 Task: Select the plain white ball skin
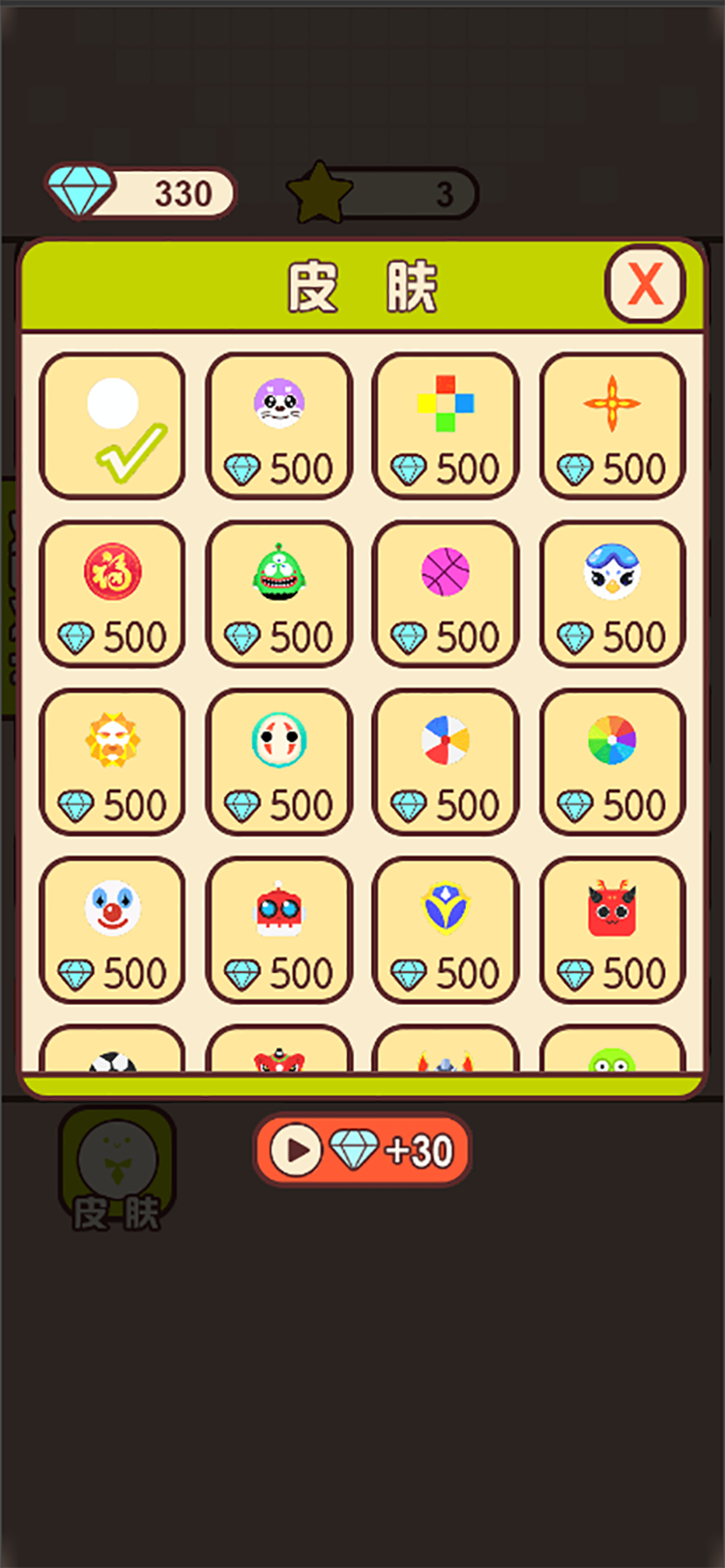click(112, 426)
